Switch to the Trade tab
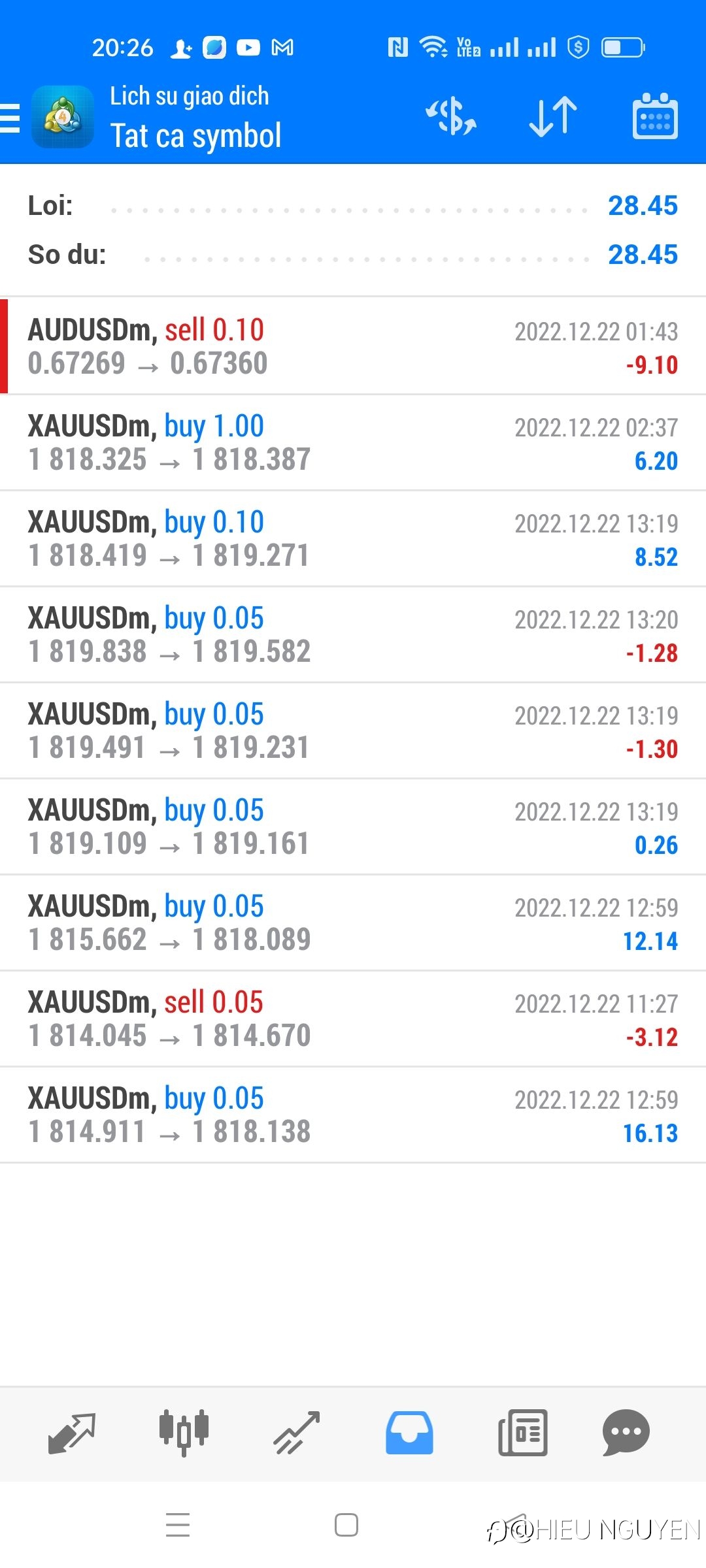 [297, 1433]
